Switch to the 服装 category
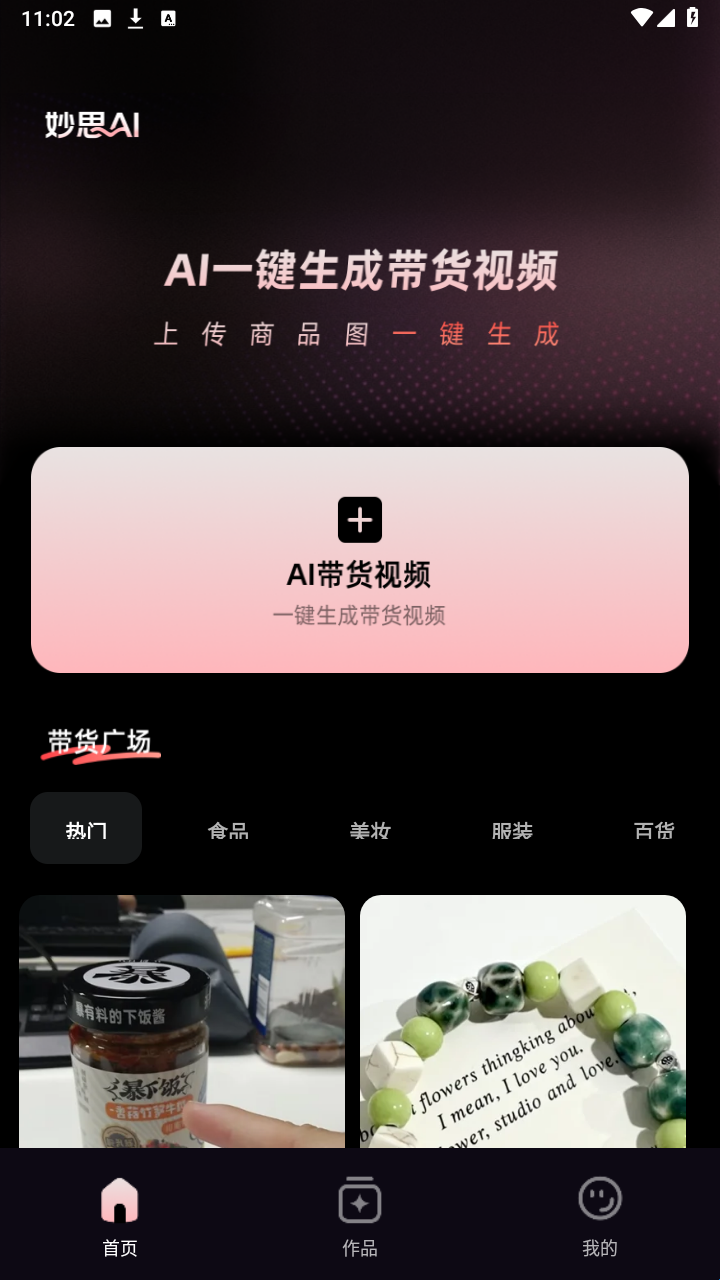 pos(512,830)
